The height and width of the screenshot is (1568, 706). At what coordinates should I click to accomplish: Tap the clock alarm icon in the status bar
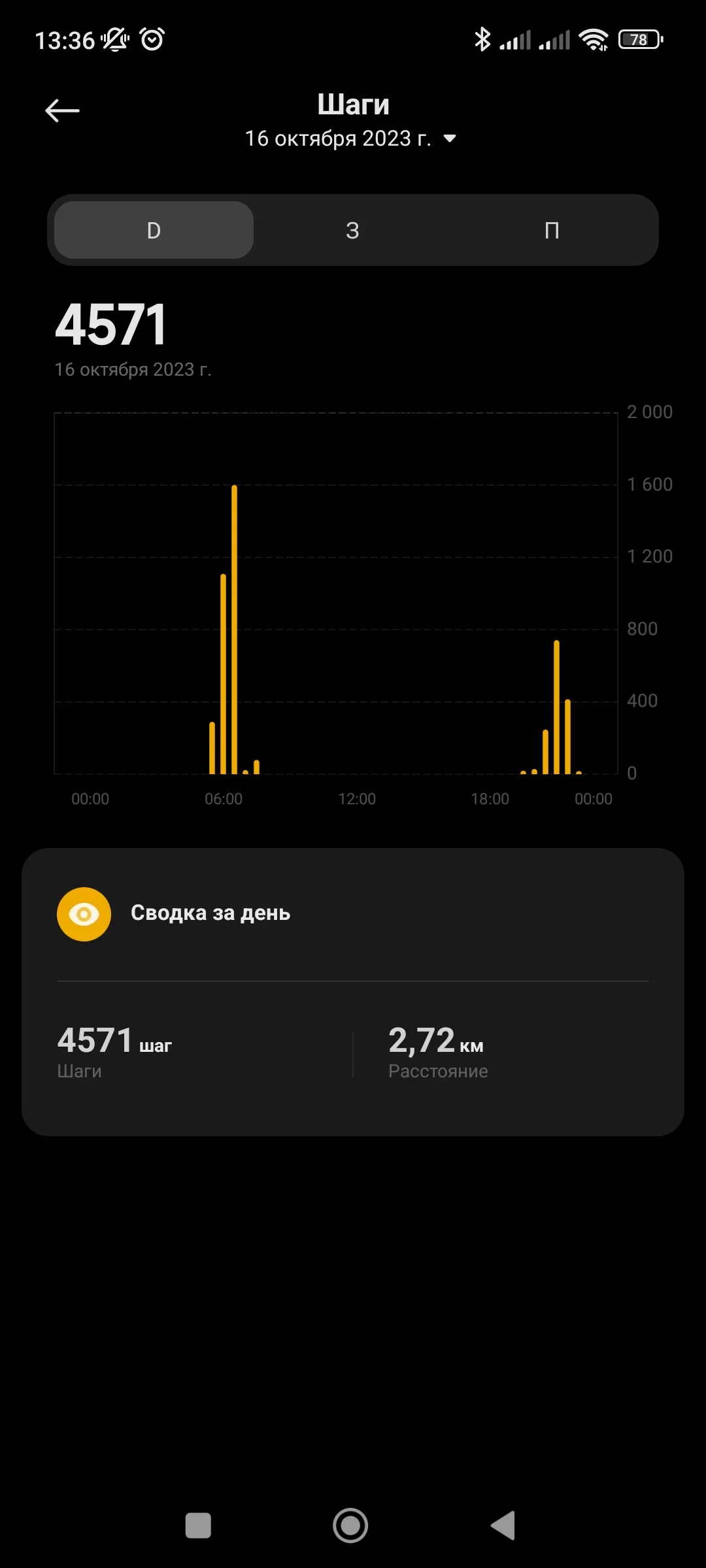click(151, 41)
